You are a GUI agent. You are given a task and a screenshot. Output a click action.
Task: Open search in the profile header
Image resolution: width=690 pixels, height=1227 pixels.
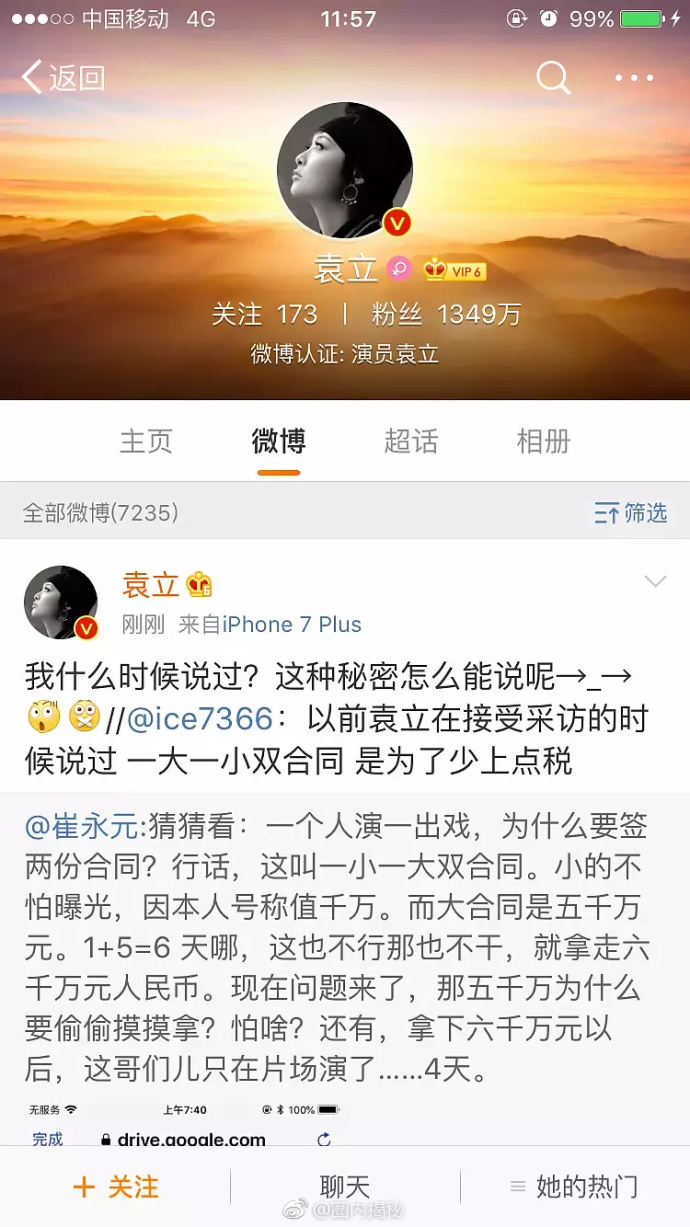pyautogui.click(x=553, y=77)
